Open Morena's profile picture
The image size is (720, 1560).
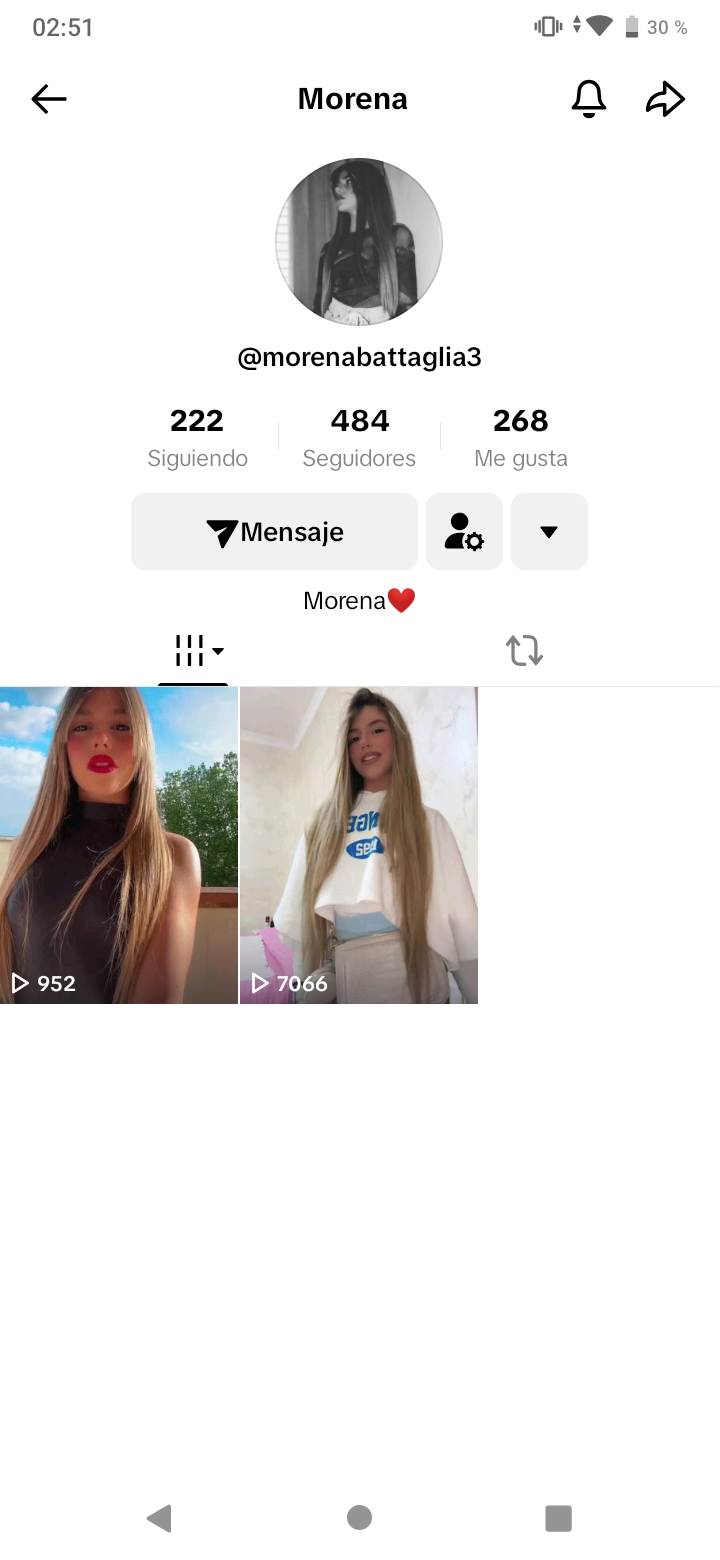pos(359,241)
